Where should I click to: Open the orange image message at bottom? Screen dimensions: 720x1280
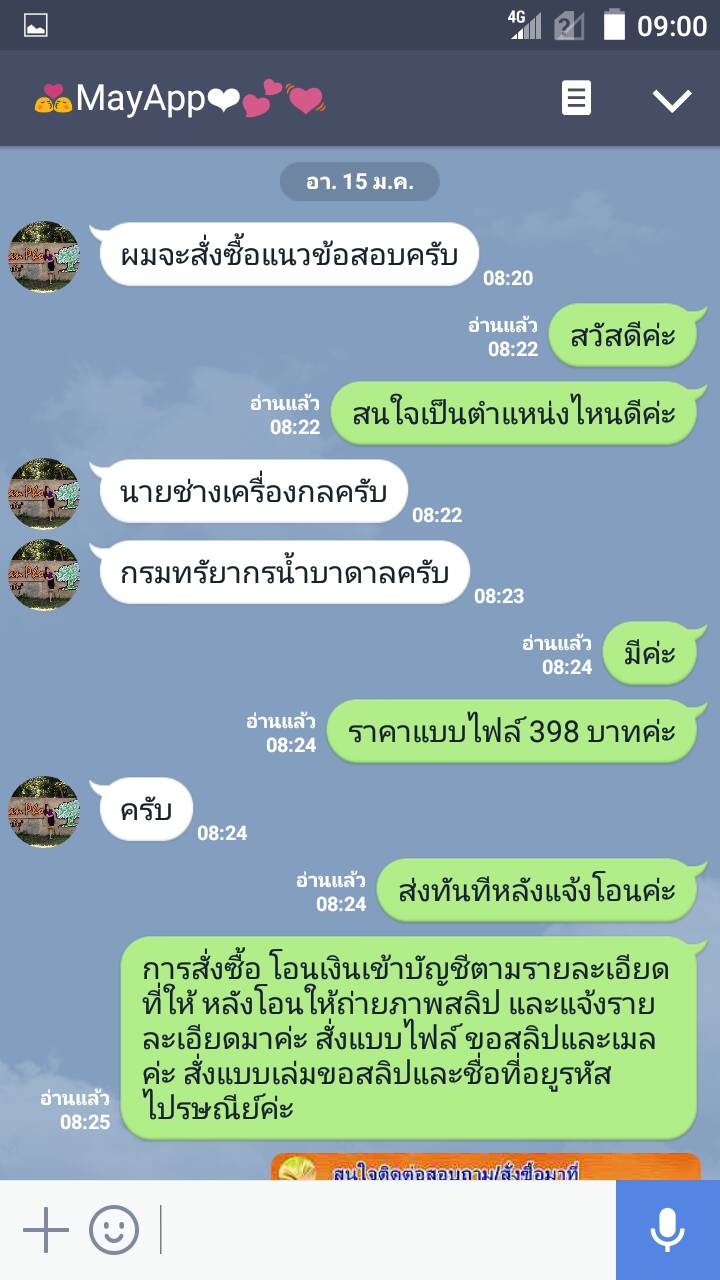click(485, 1166)
